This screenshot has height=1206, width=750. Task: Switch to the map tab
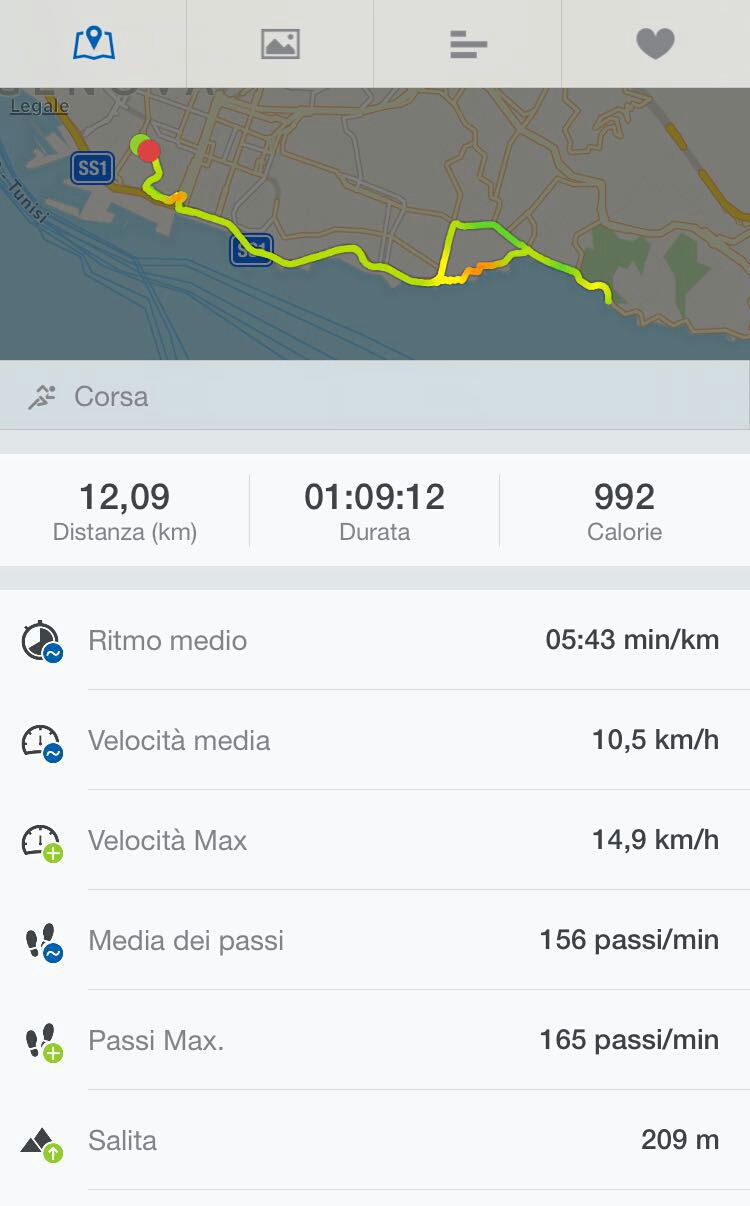pyautogui.click(x=94, y=44)
